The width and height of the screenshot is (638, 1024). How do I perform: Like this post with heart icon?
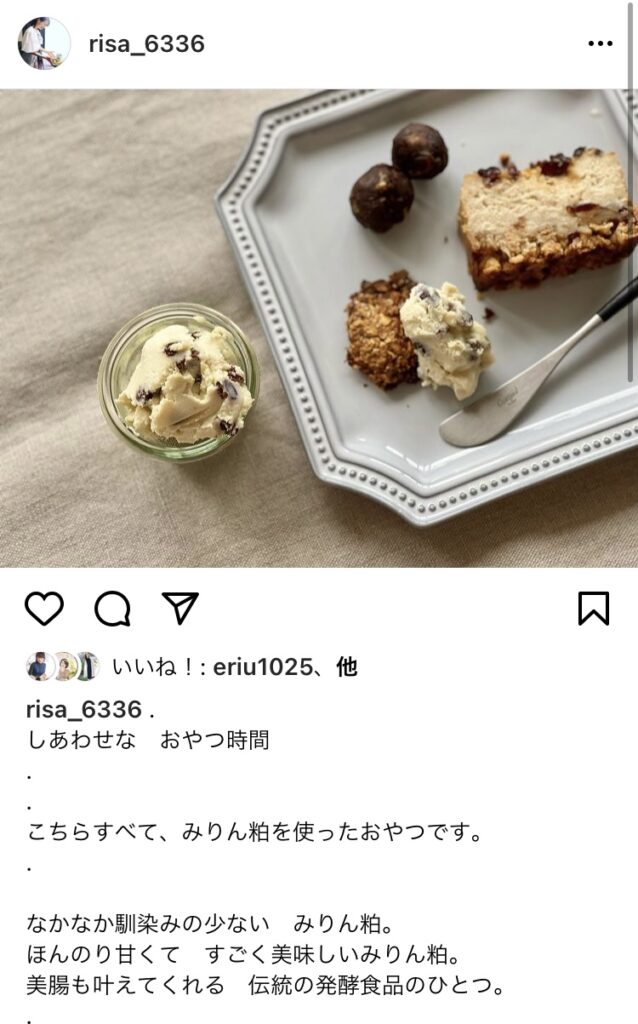44,608
